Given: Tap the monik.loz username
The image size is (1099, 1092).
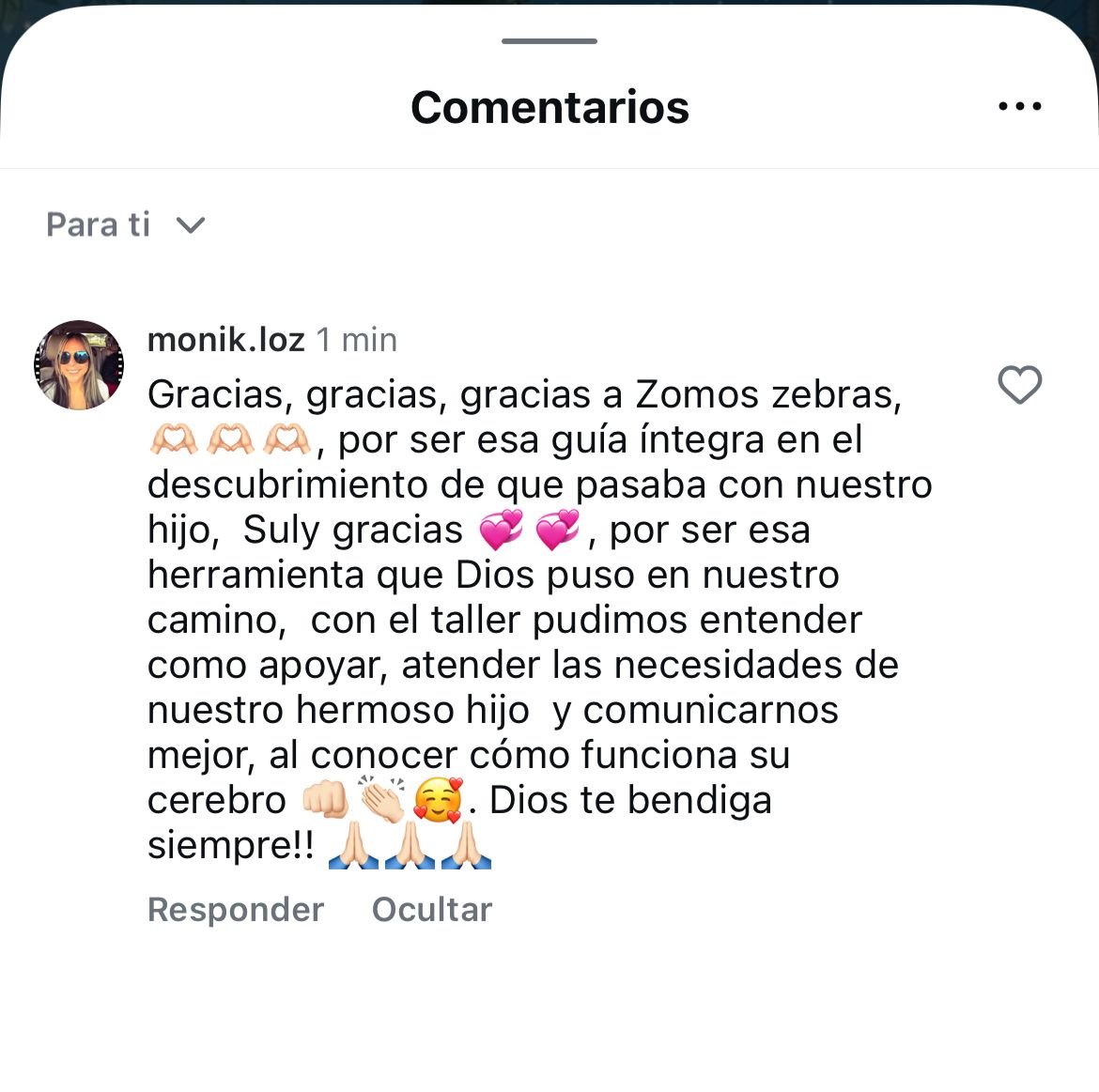Looking at the screenshot, I should point(225,340).
